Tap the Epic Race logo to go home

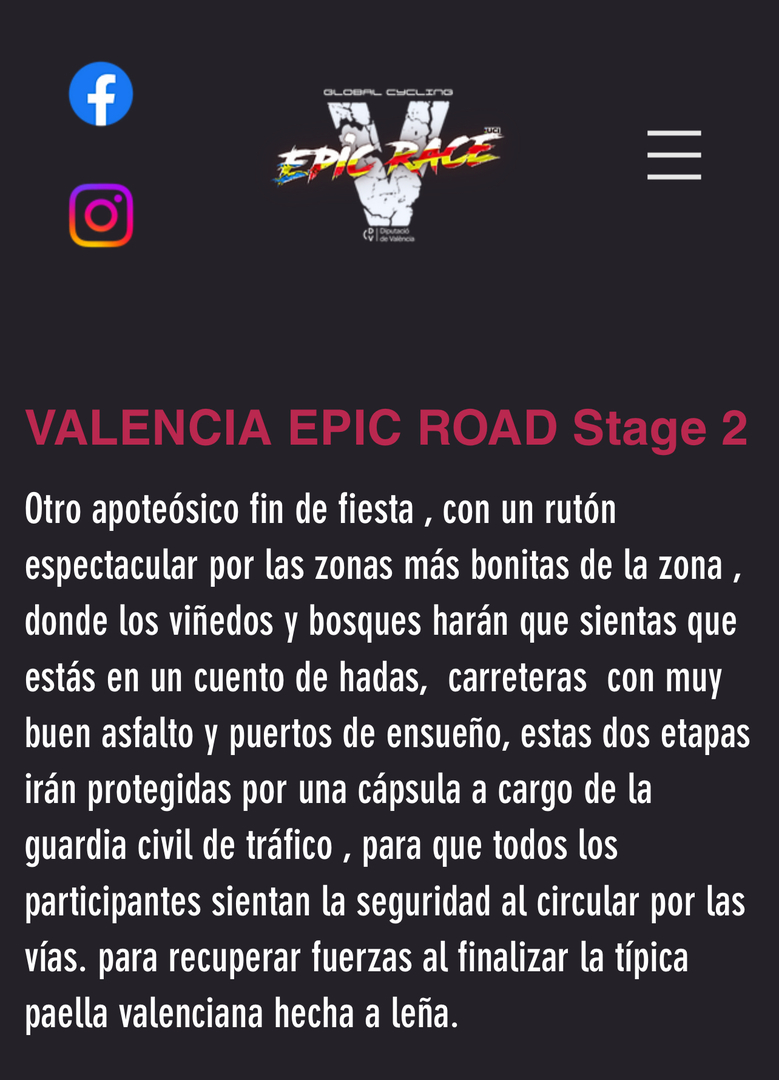pyautogui.click(x=388, y=162)
